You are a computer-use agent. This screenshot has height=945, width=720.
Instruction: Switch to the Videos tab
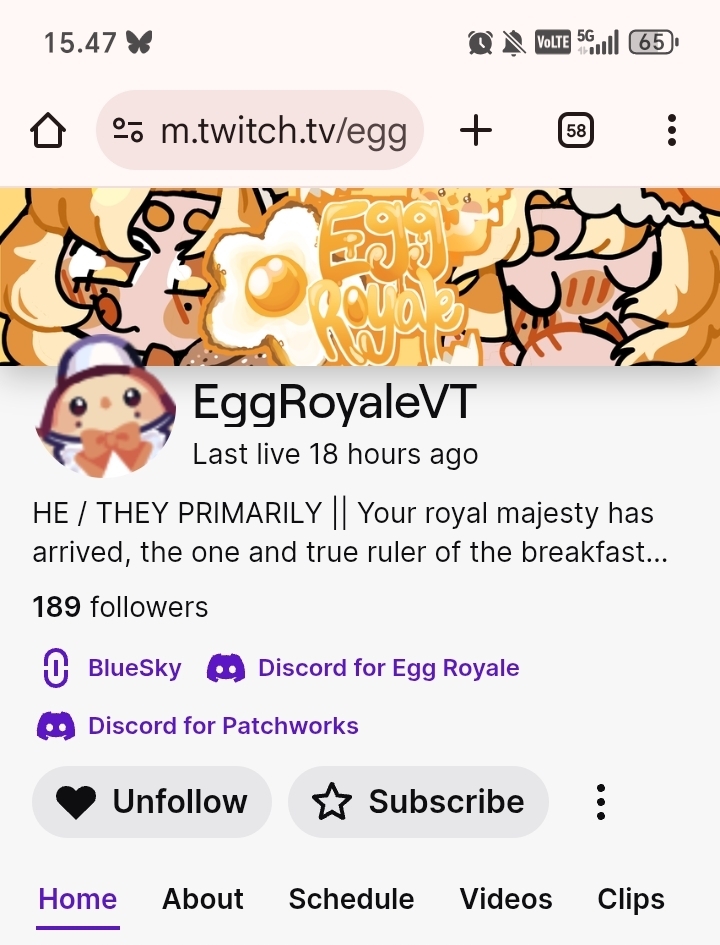(x=506, y=899)
